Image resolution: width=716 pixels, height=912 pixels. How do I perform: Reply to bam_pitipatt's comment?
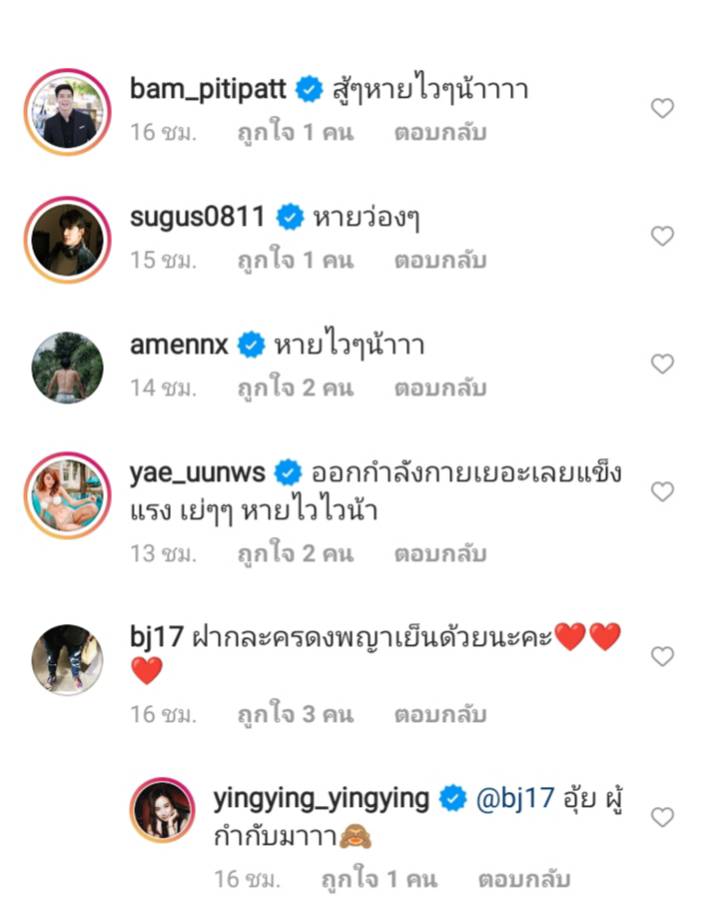pos(439,133)
